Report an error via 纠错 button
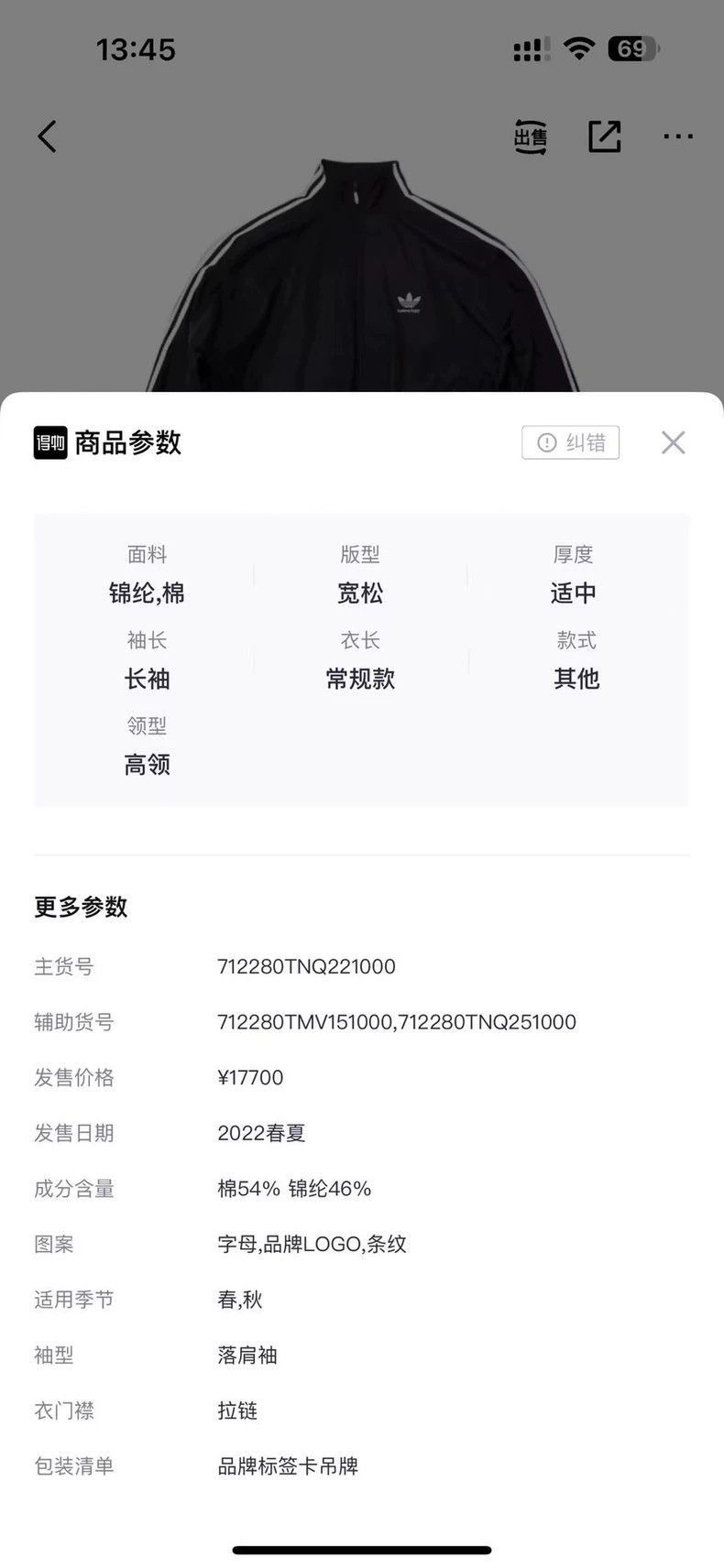The width and height of the screenshot is (724, 1568). [x=571, y=442]
